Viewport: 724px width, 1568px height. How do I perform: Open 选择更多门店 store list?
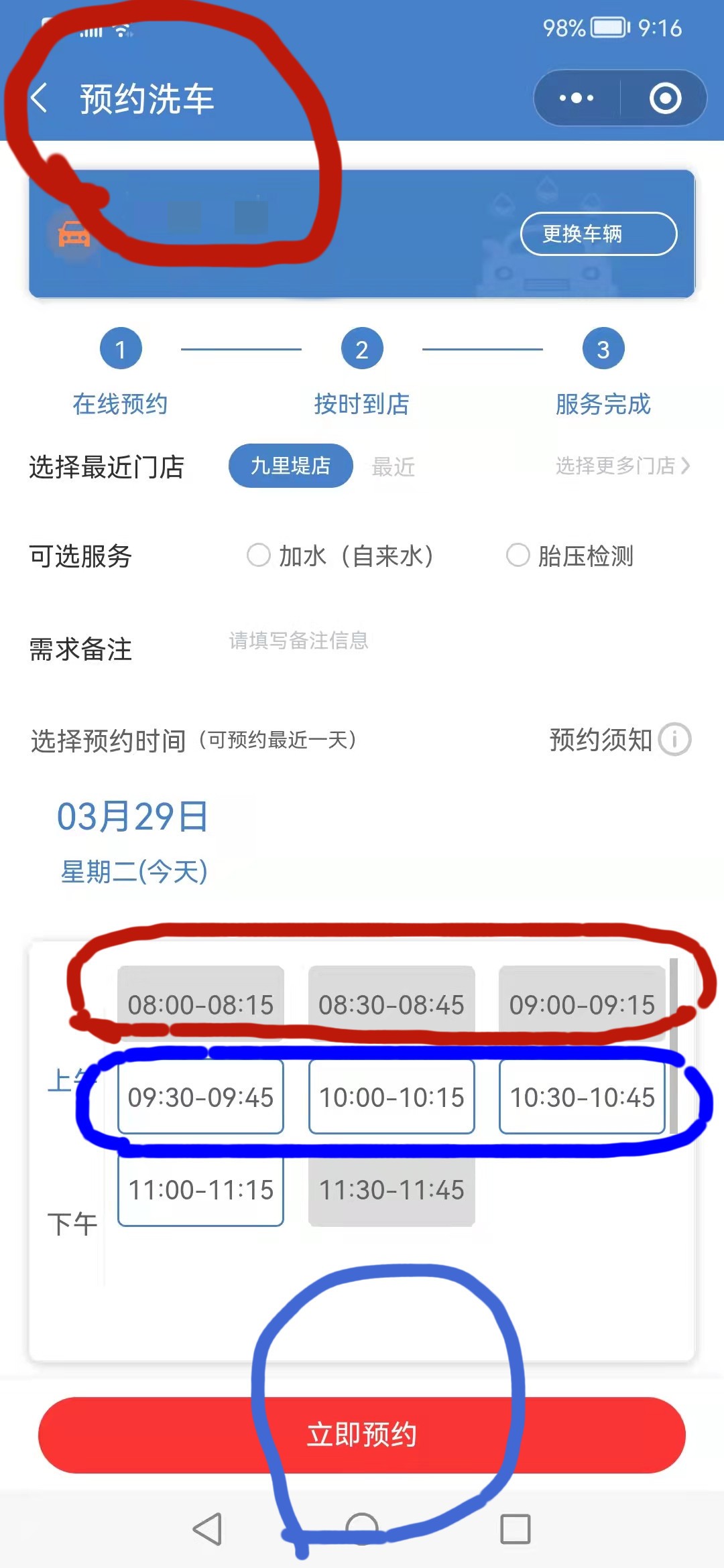(622, 466)
